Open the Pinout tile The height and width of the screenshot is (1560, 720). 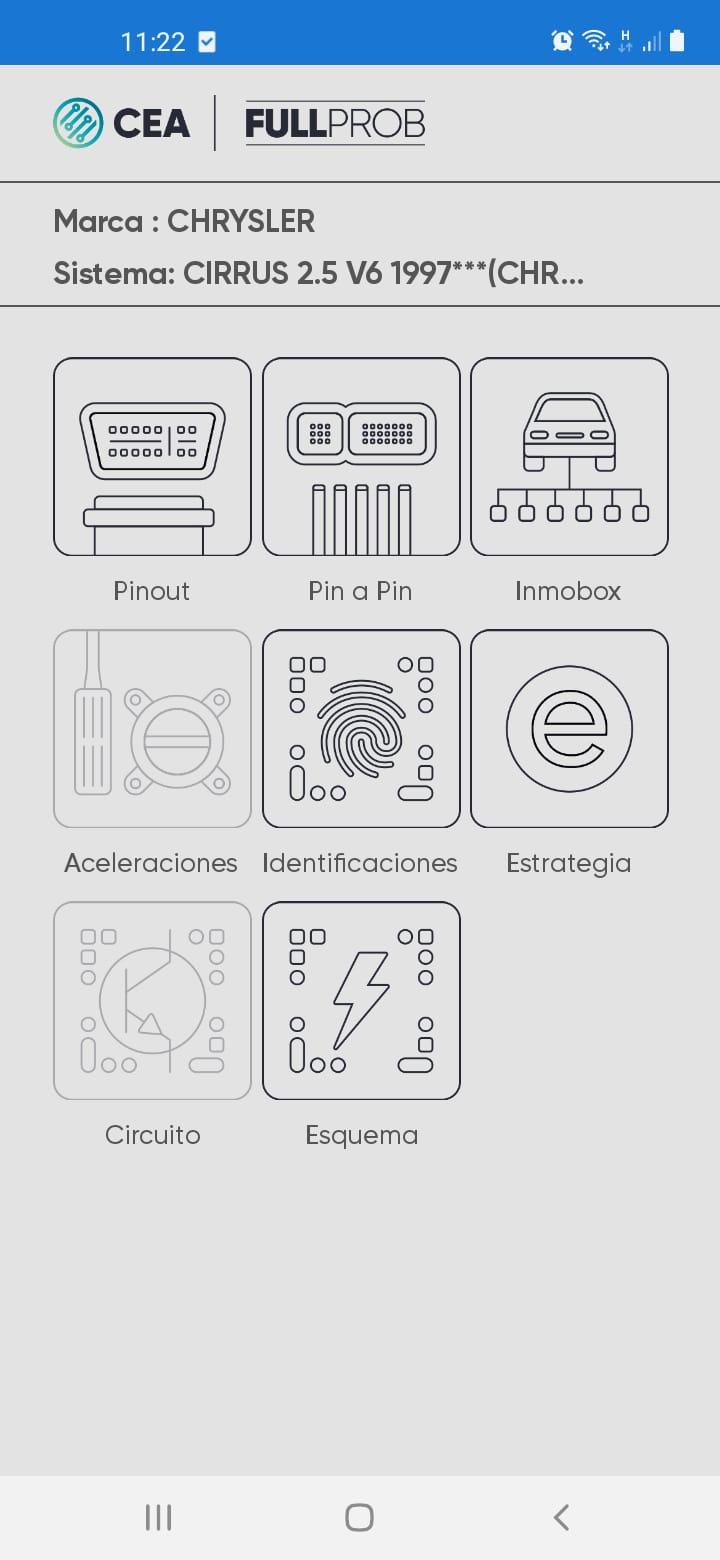pos(152,457)
